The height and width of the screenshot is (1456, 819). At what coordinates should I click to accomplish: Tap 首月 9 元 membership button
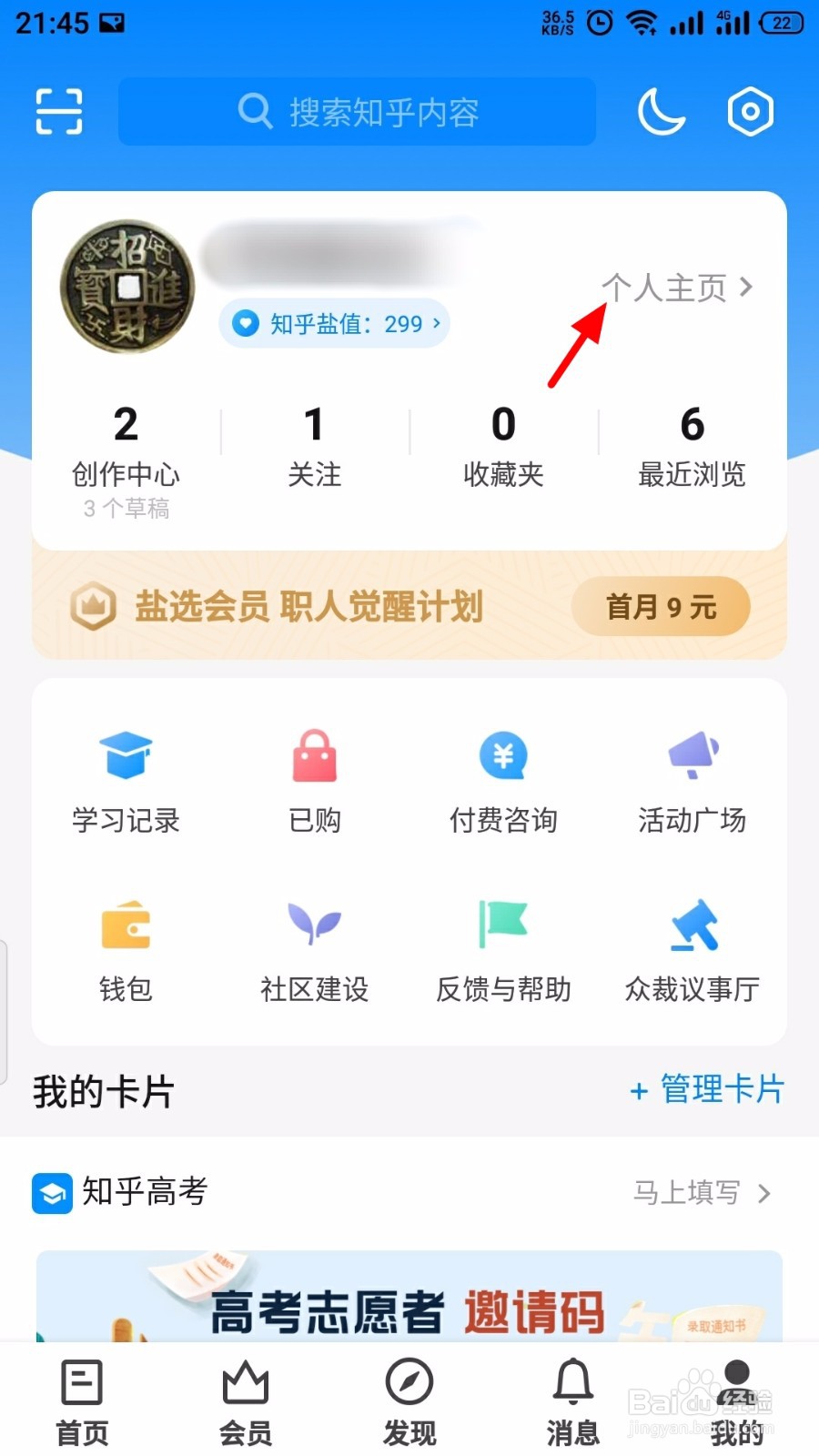coord(661,607)
